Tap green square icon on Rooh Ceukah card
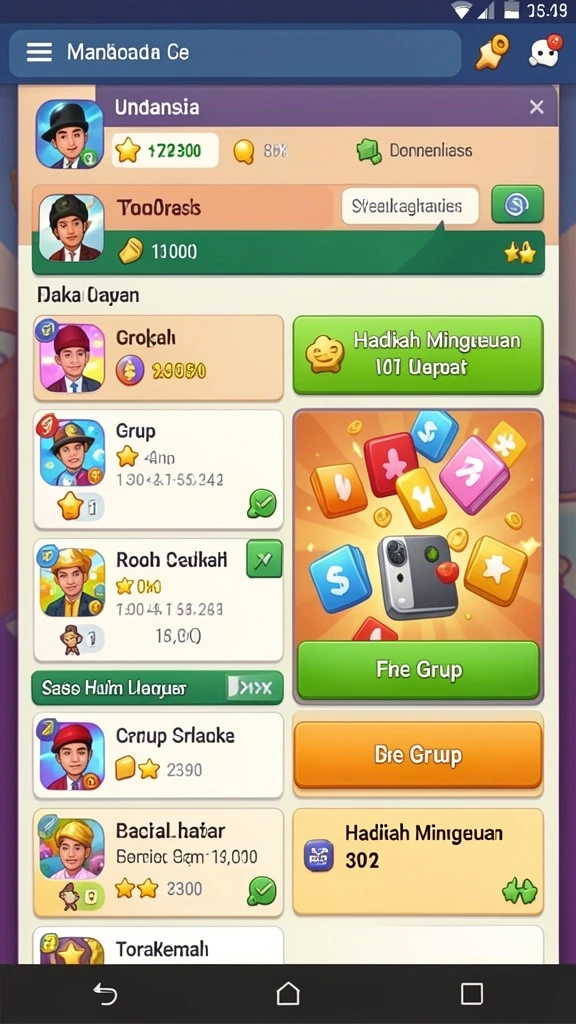Viewport: 576px width, 1024px height. (x=264, y=559)
